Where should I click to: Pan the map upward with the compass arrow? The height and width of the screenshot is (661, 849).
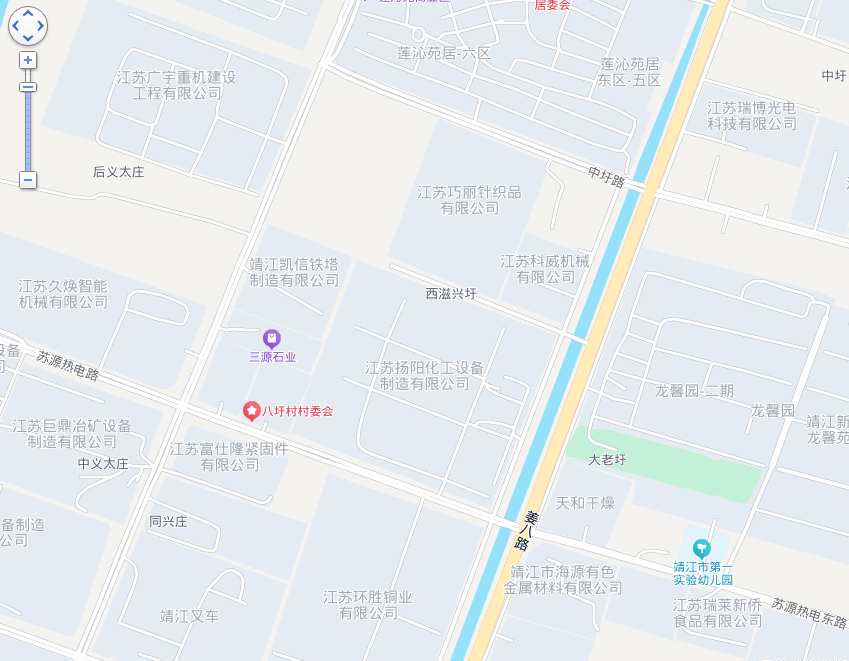pos(28,14)
